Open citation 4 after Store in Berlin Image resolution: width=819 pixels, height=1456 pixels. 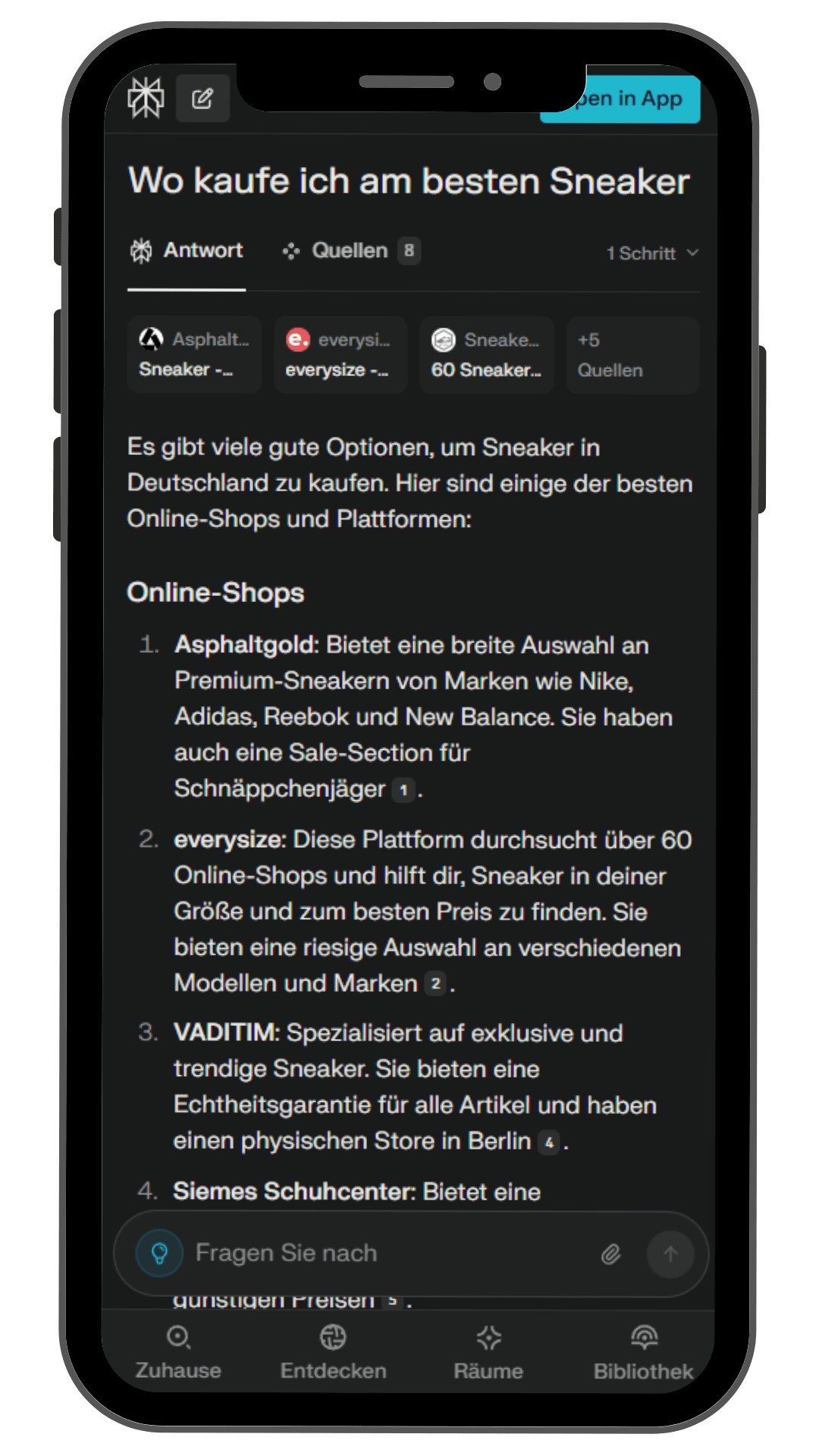[549, 1142]
